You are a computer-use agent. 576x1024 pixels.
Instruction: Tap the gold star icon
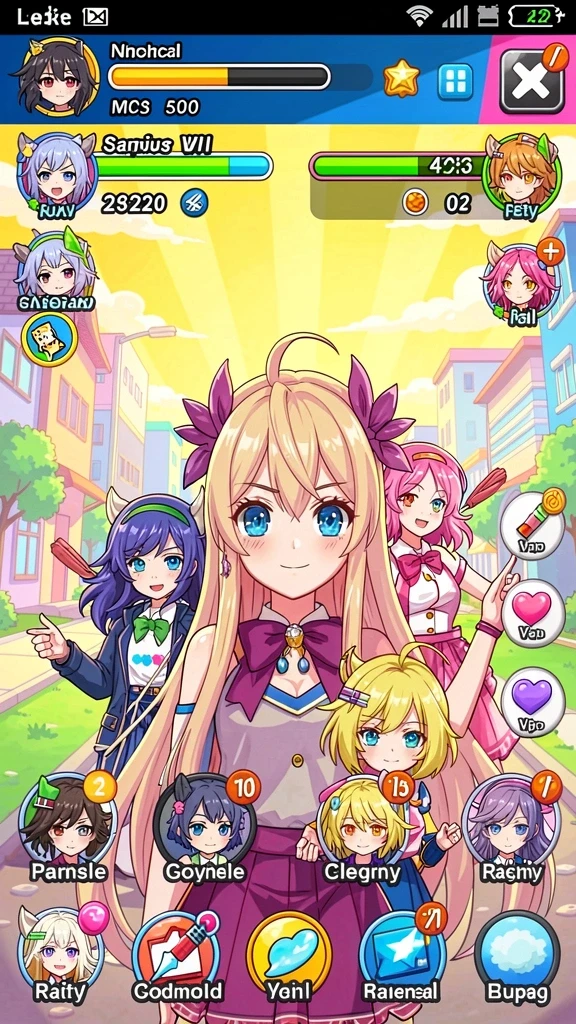401,78
